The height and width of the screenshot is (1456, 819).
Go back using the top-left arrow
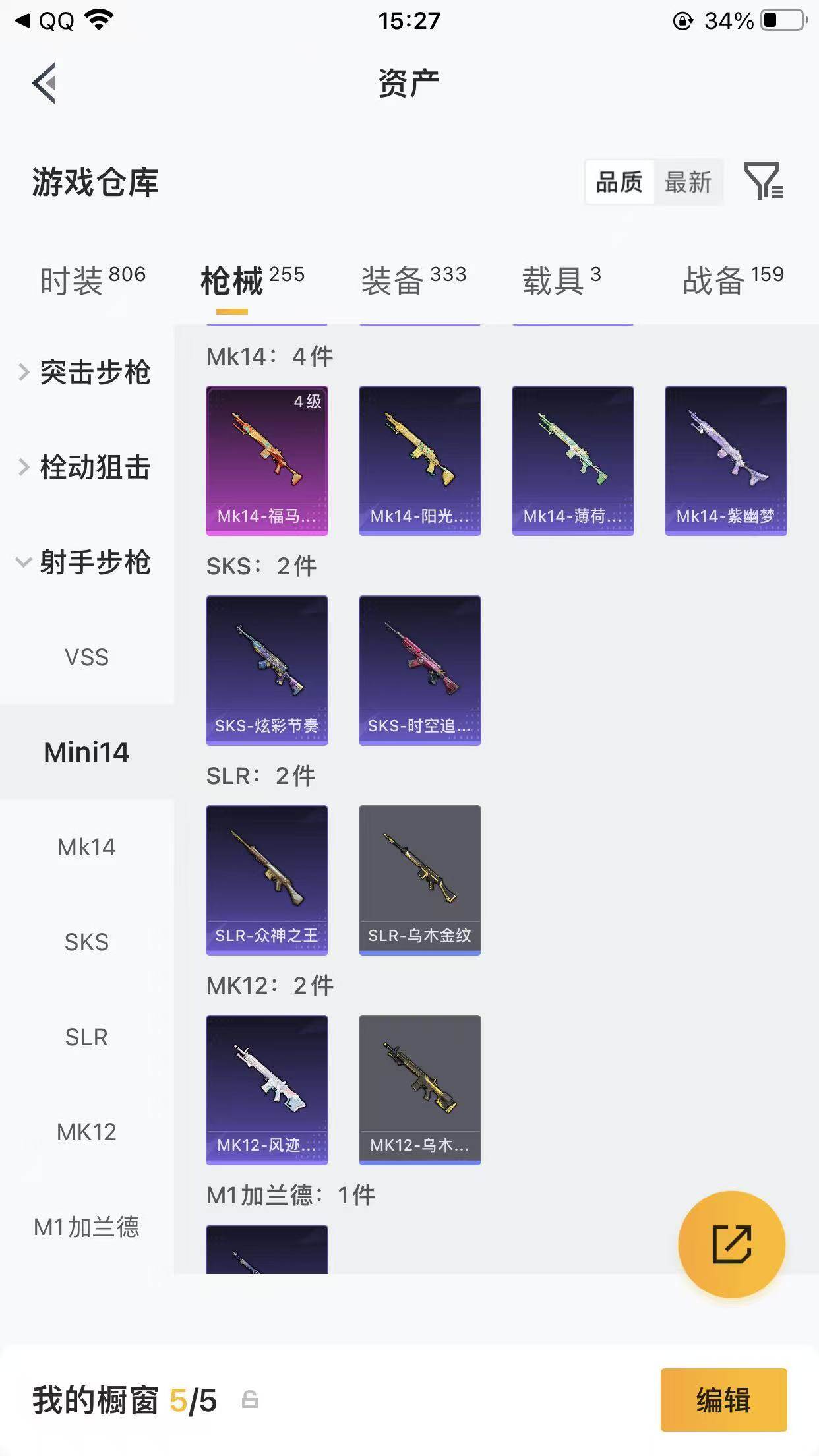(45, 83)
